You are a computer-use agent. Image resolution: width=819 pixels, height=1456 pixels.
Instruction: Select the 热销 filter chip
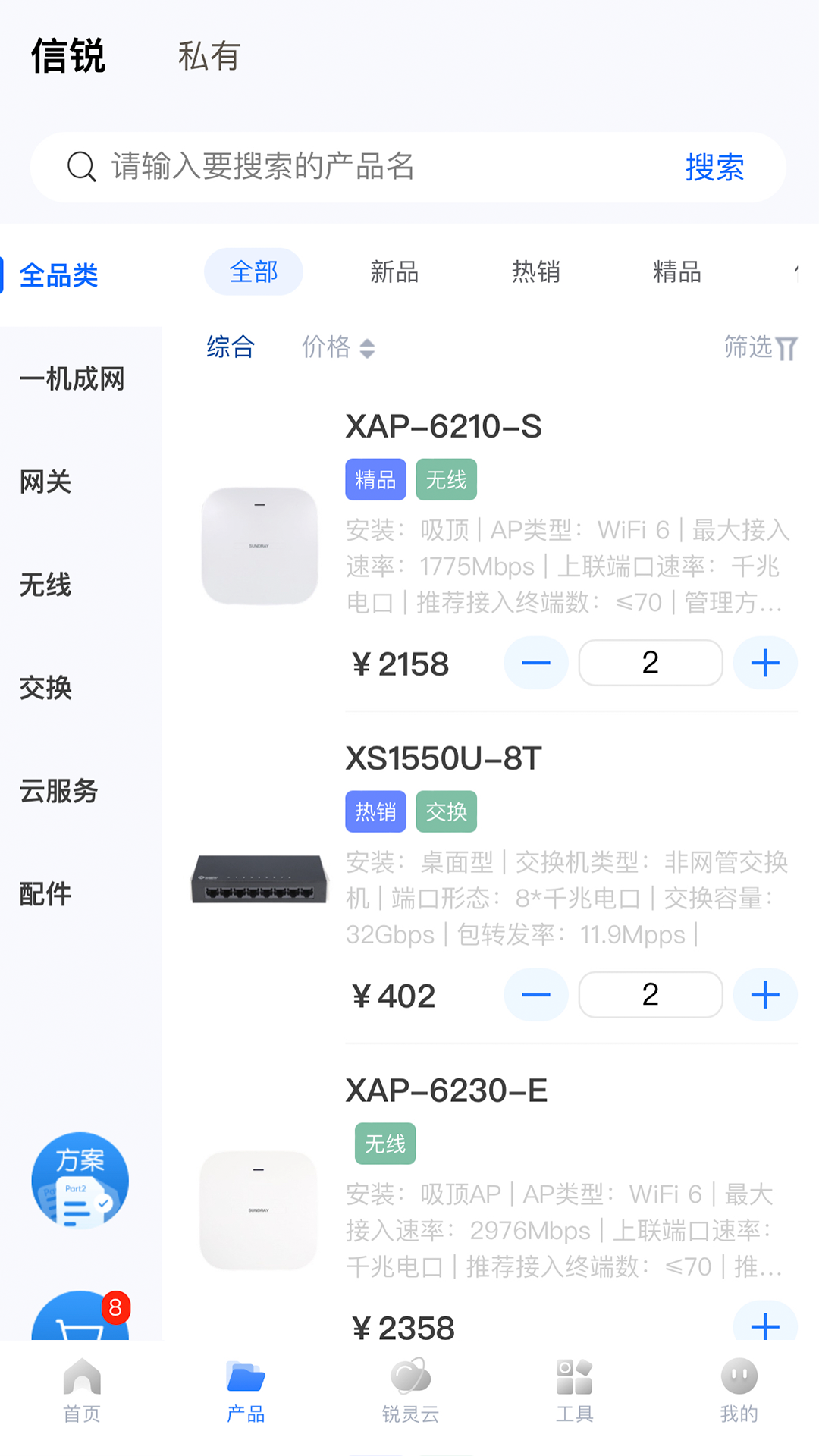pyautogui.click(x=535, y=271)
